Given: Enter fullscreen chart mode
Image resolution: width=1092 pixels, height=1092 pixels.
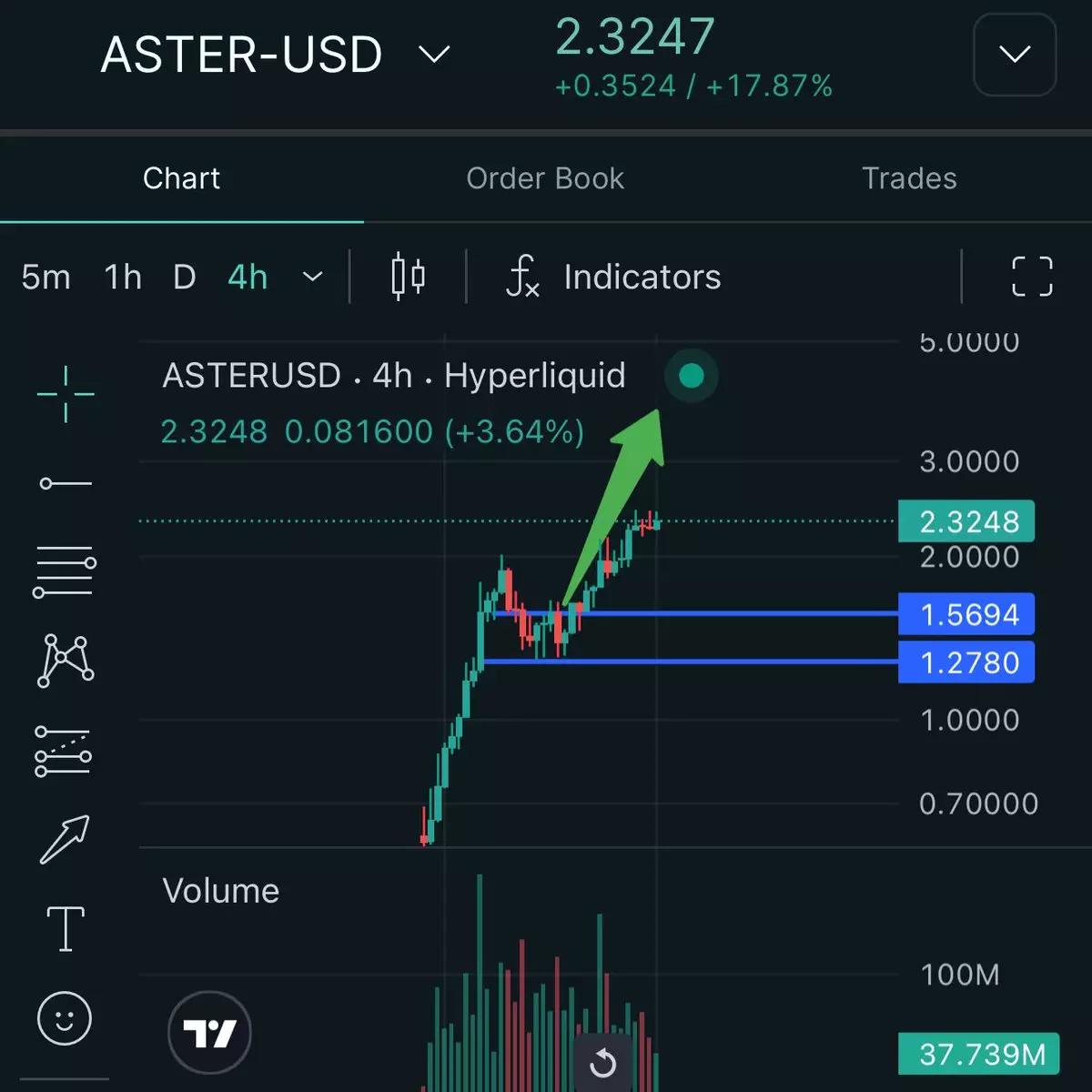Looking at the screenshot, I should click(1032, 277).
